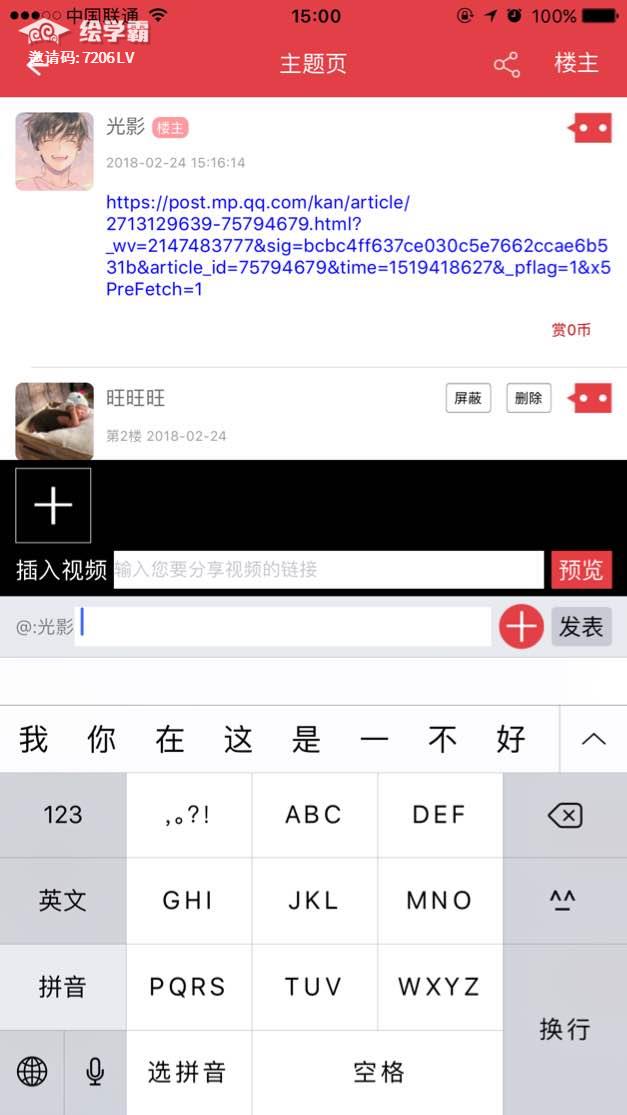Viewport: 627px width, 1115px height.
Task: Share this topic page
Action: pyautogui.click(x=507, y=65)
